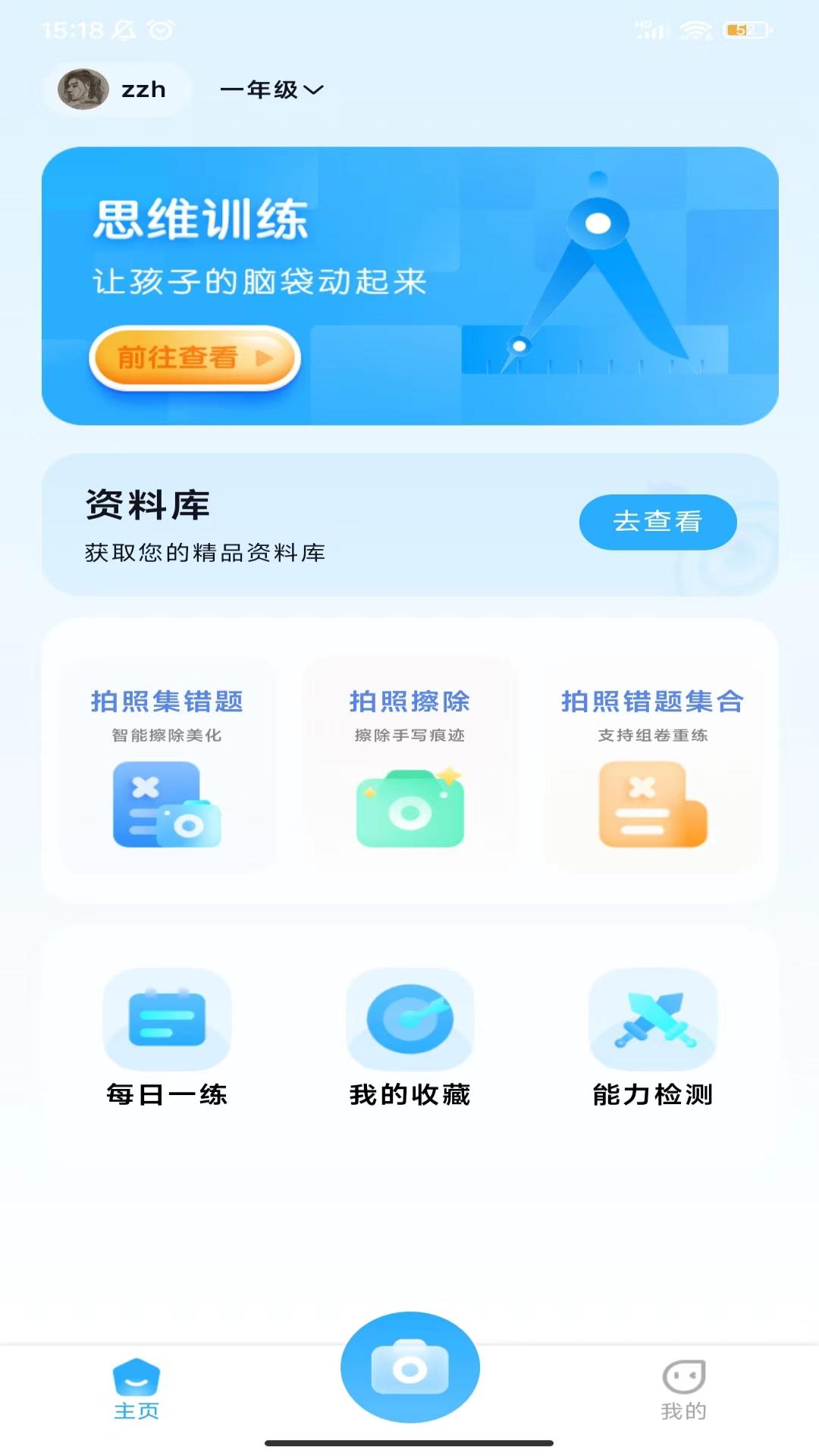The height and width of the screenshot is (1456, 819).
Task: Open the zzh profile avatar
Action: click(x=83, y=89)
